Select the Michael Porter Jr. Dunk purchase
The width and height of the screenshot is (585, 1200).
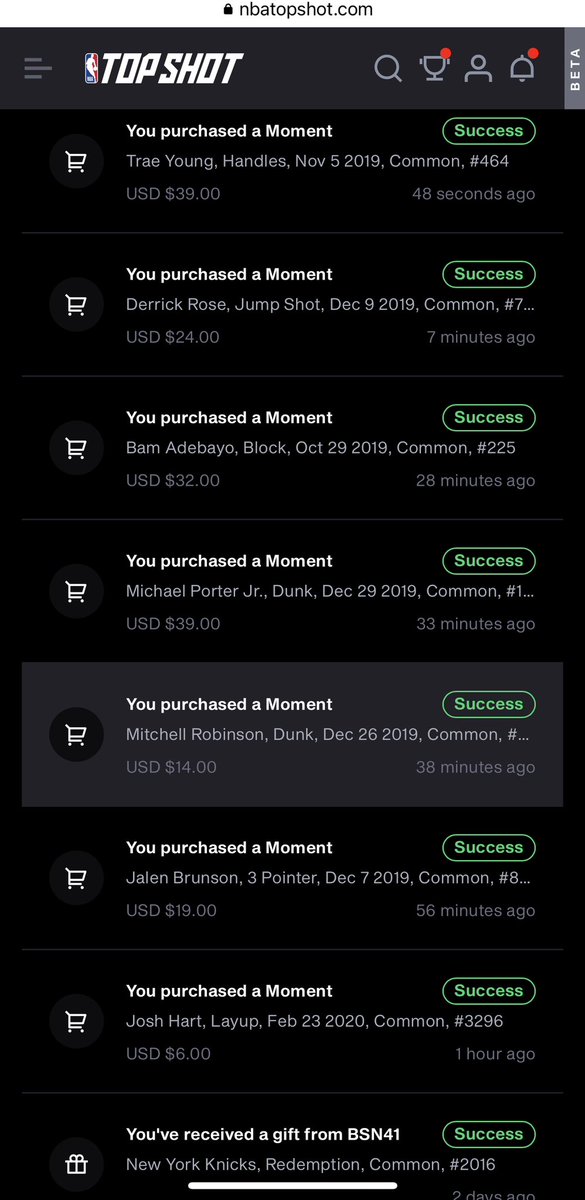pyautogui.click(x=292, y=591)
